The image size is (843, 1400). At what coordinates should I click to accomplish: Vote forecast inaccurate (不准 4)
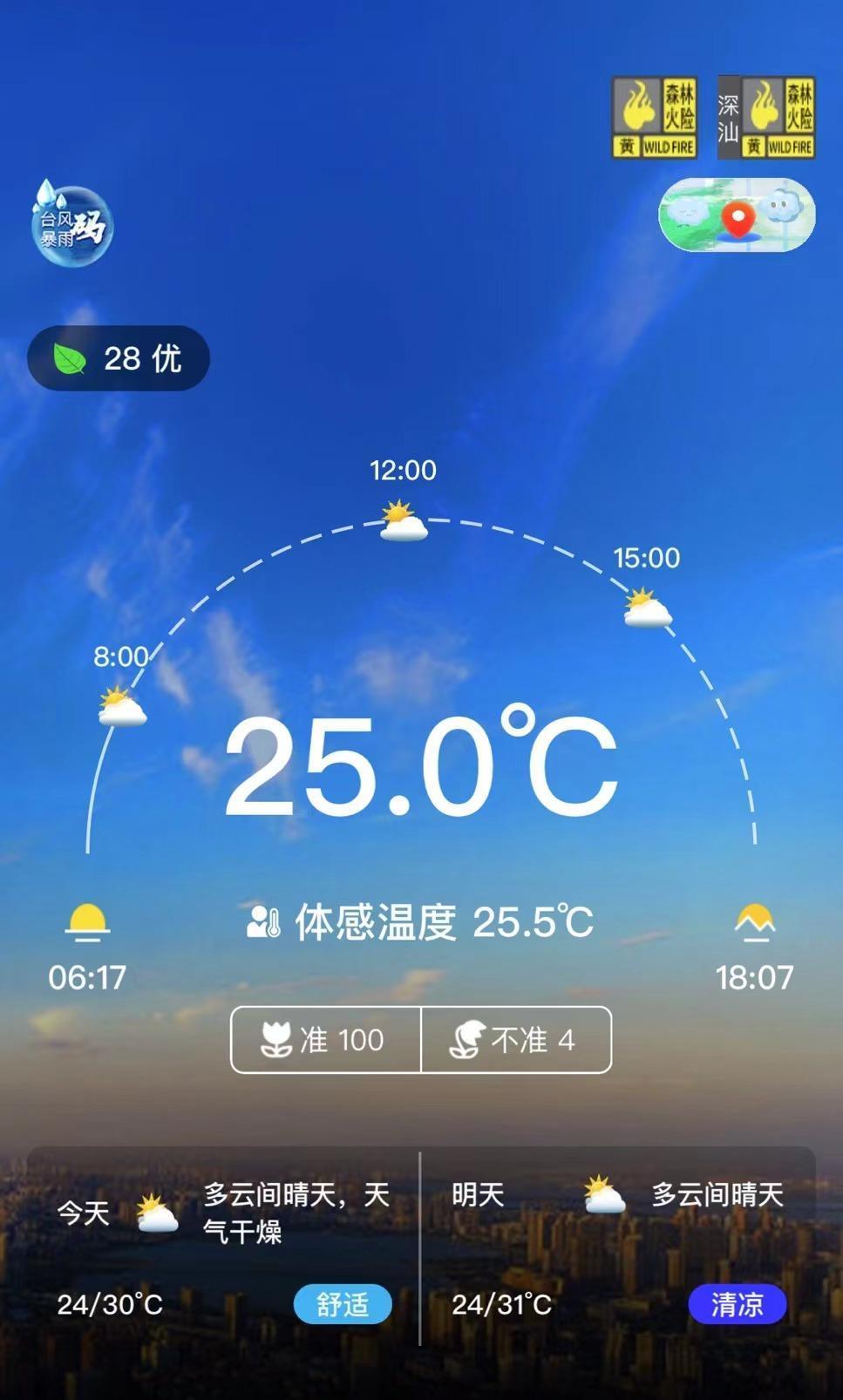coord(515,1039)
